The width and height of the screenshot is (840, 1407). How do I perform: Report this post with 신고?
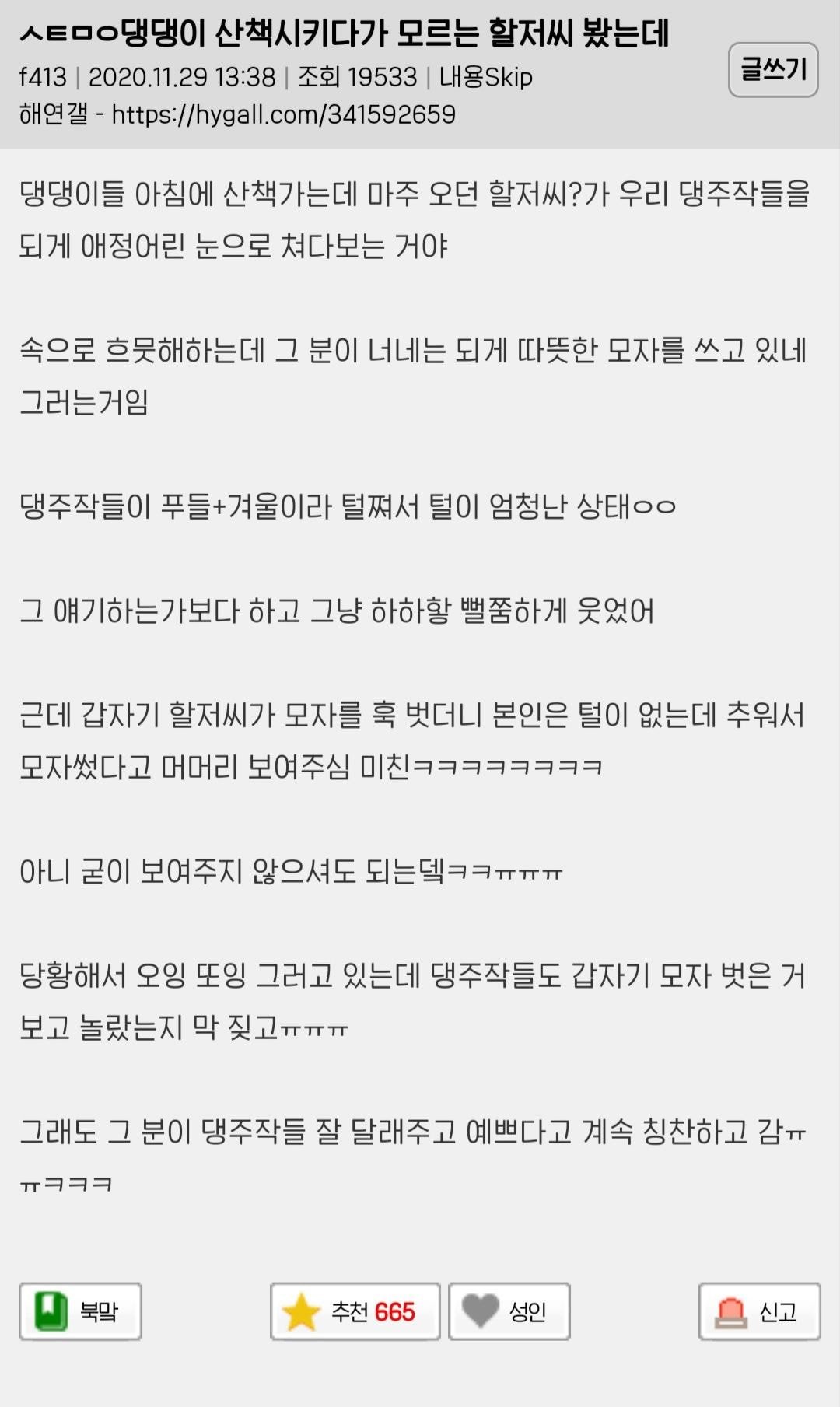(x=759, y=1311)
